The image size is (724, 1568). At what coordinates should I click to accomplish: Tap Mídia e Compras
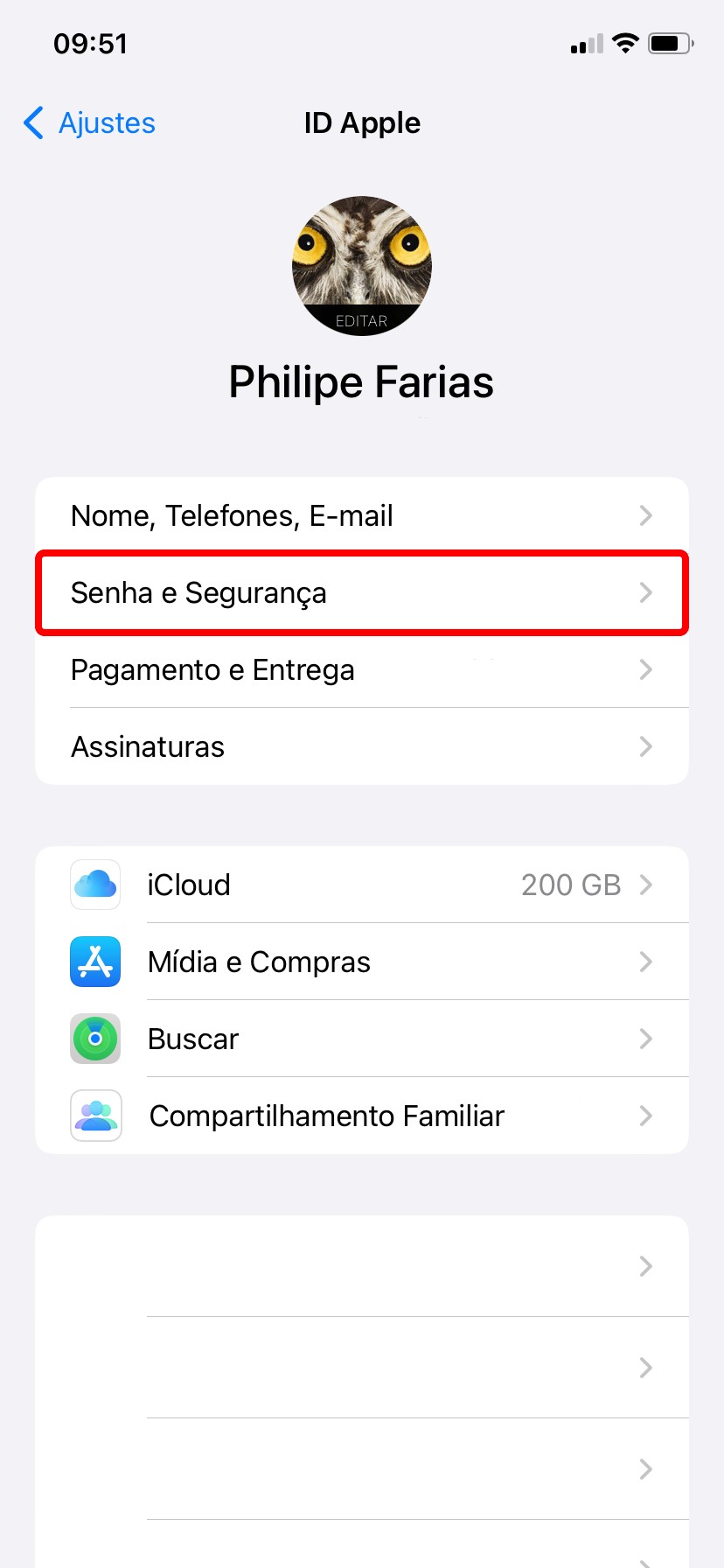point(361,962)
